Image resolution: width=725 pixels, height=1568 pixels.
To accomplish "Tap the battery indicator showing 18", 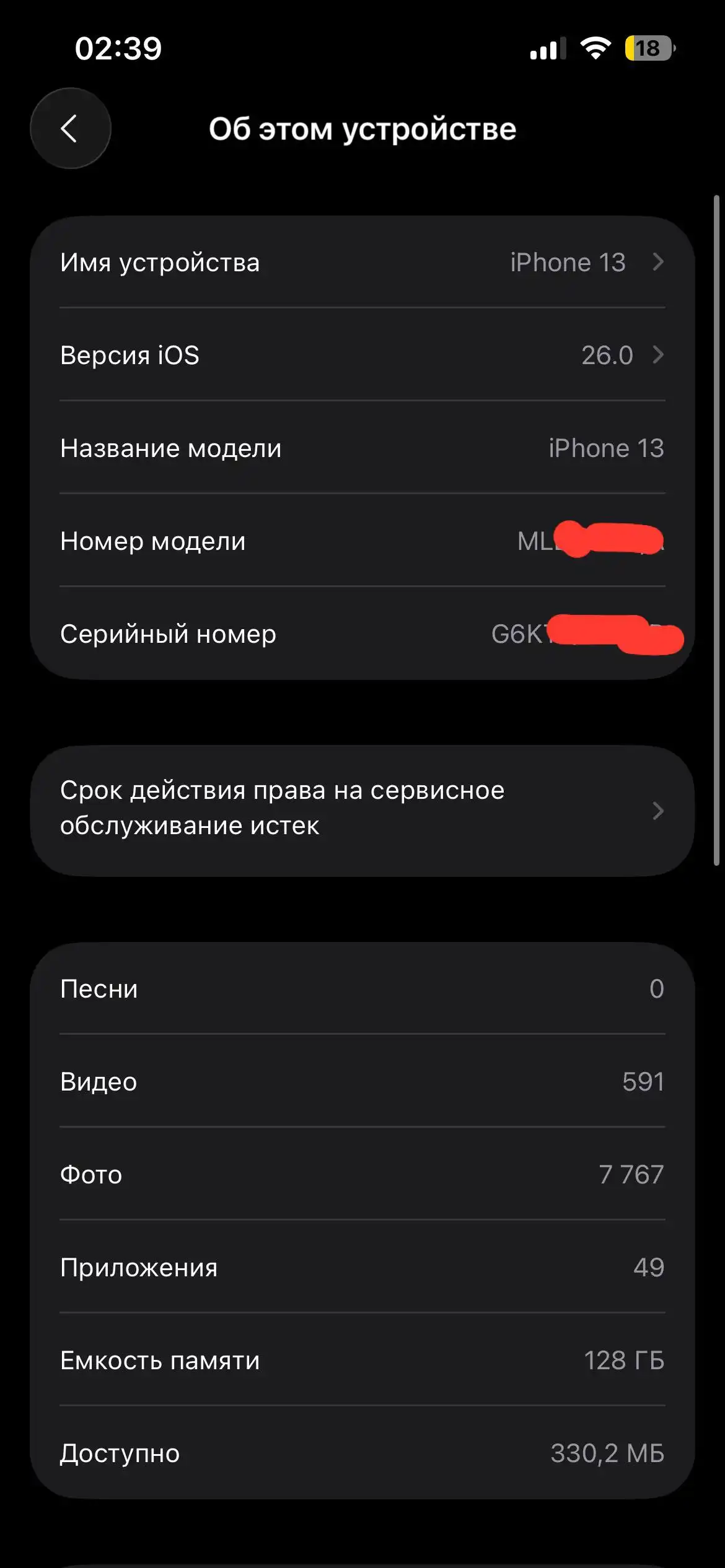I will click(648, 48).
